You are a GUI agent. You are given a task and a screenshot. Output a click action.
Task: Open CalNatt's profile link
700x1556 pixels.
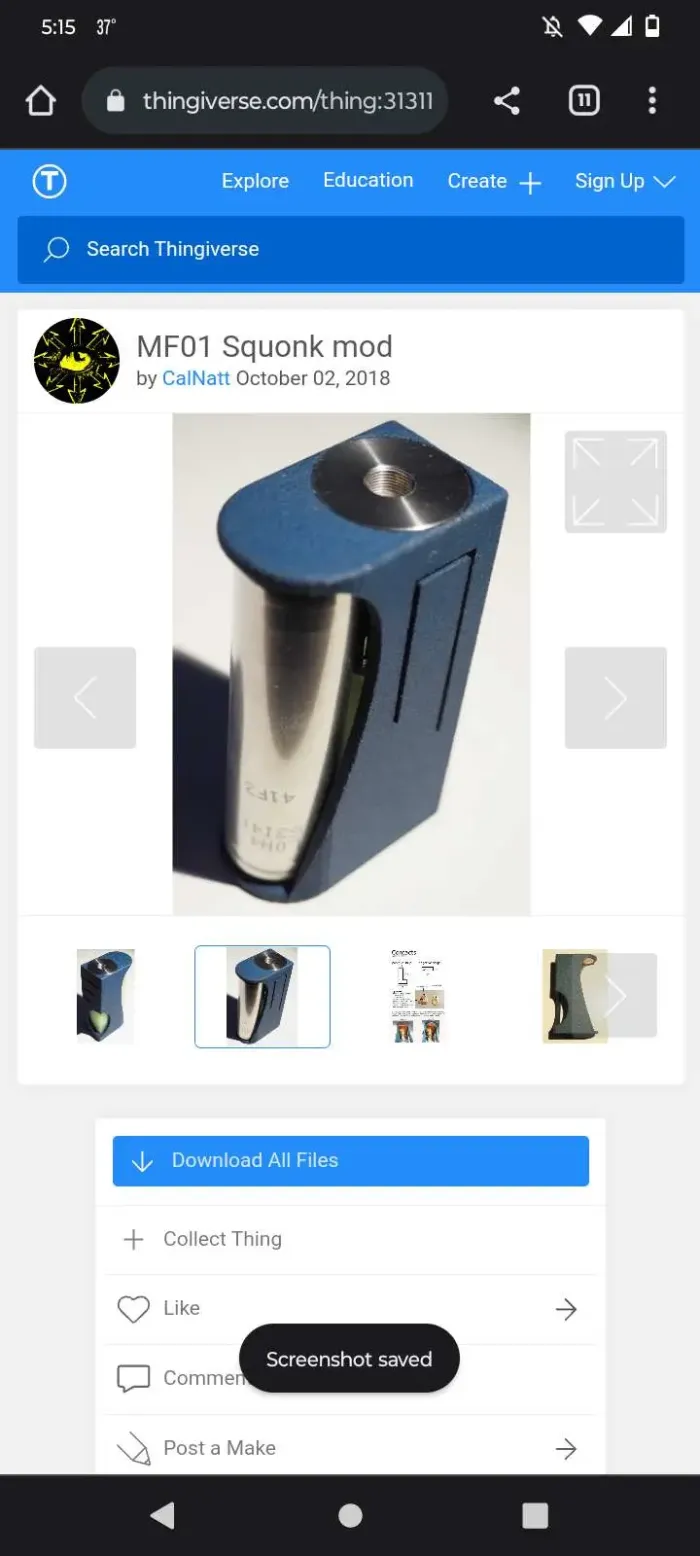(196, 378)
